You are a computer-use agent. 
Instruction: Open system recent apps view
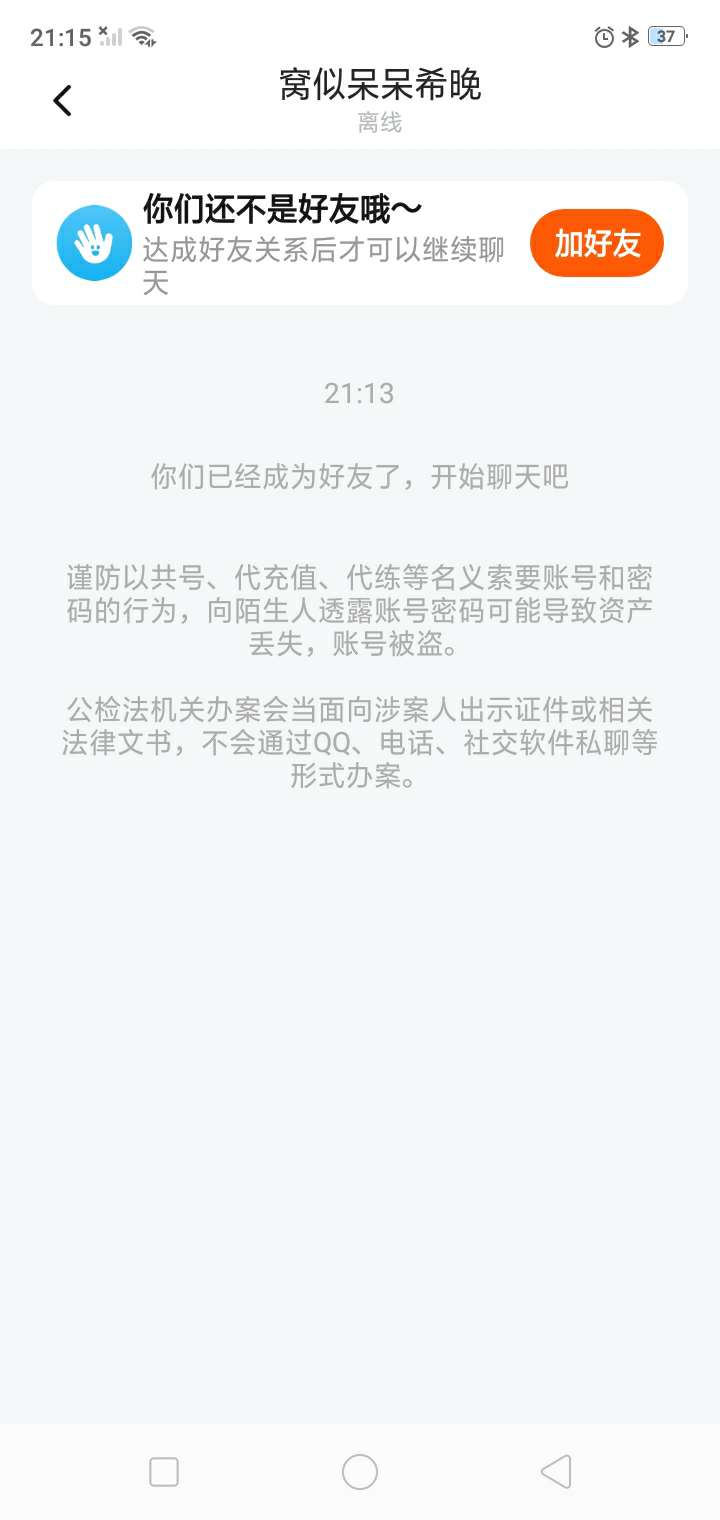tap(163, 1472)
